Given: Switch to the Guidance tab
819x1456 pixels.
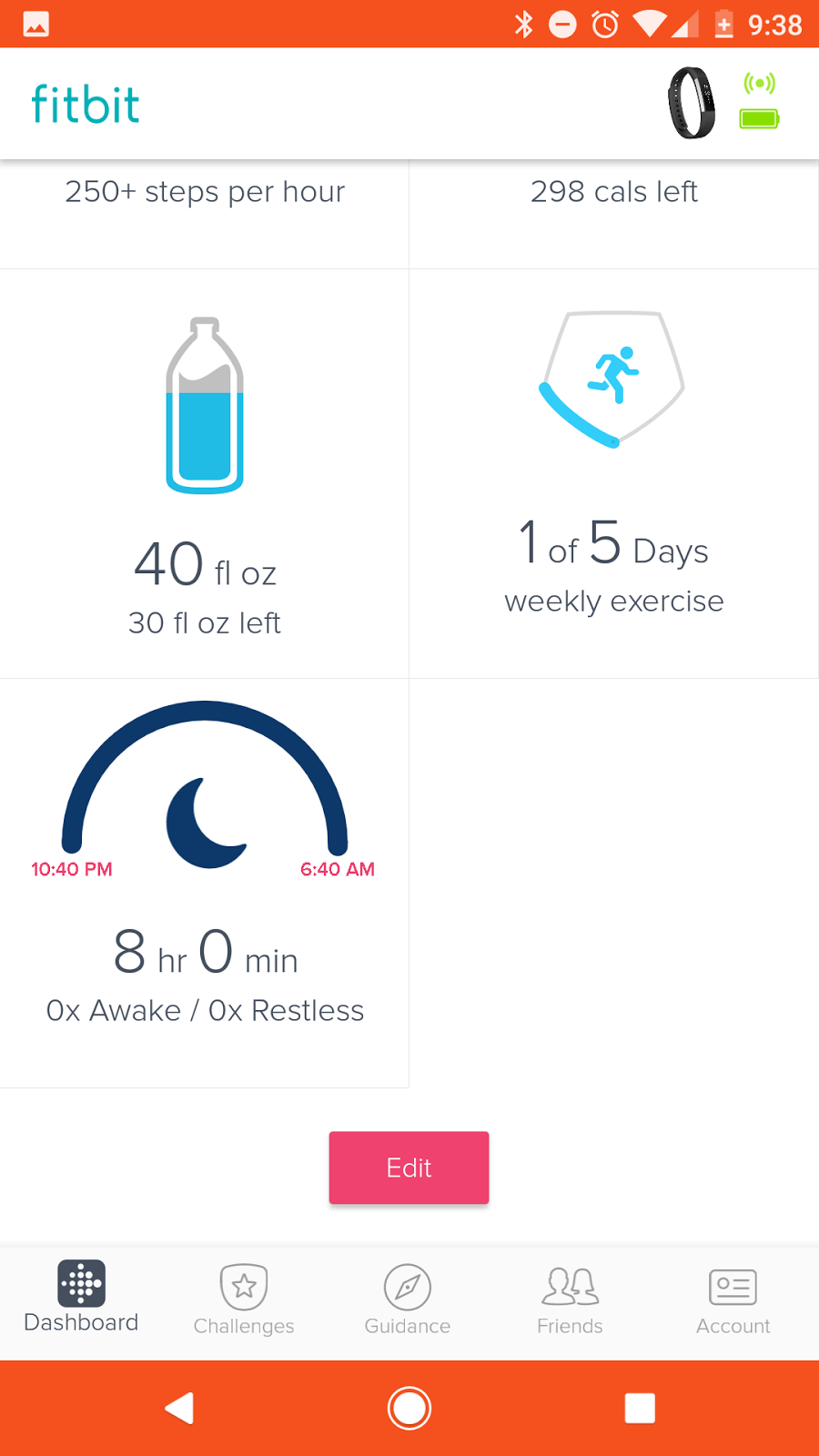Looking at the screenshot, I should [408, 1300].
